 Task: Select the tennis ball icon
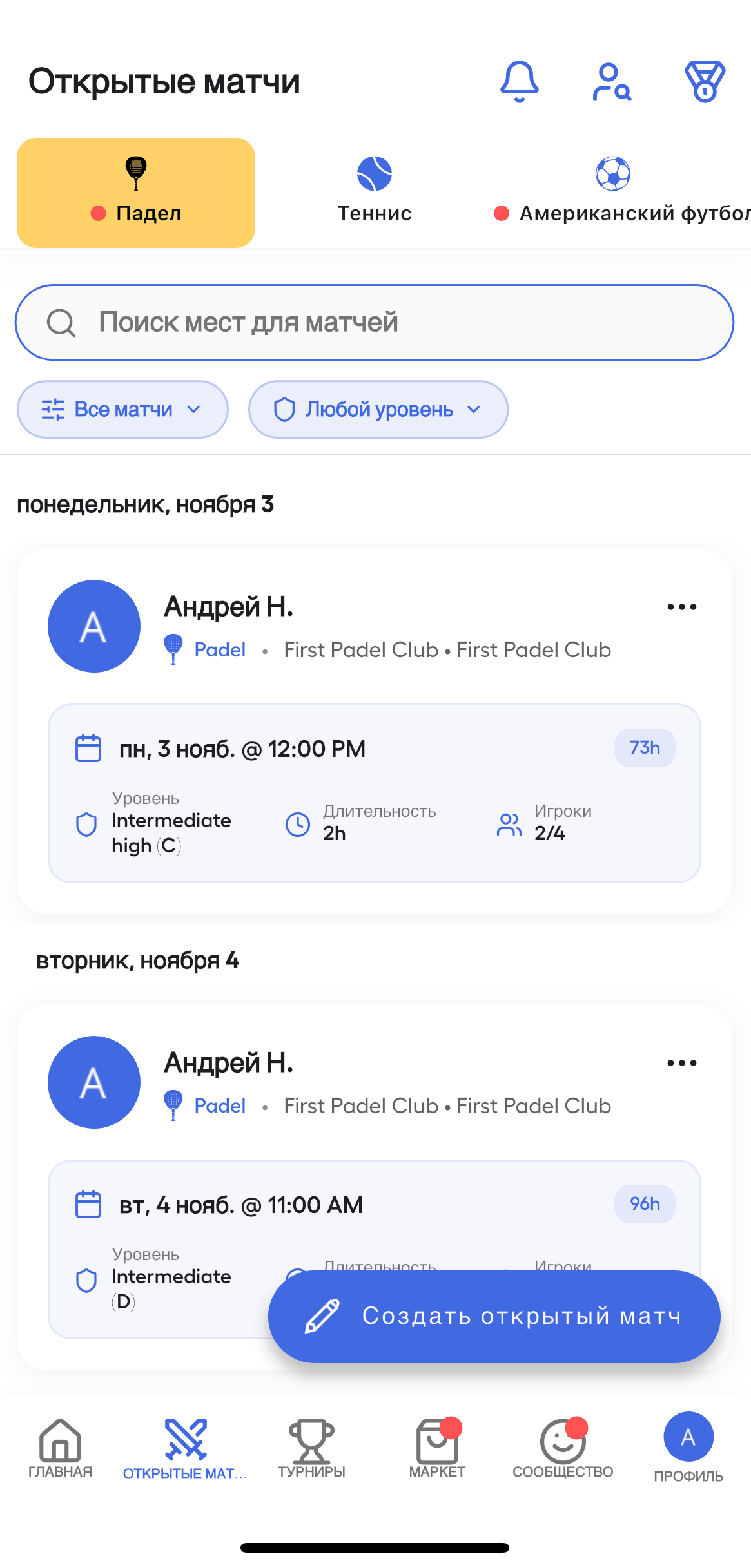point(374,172)
